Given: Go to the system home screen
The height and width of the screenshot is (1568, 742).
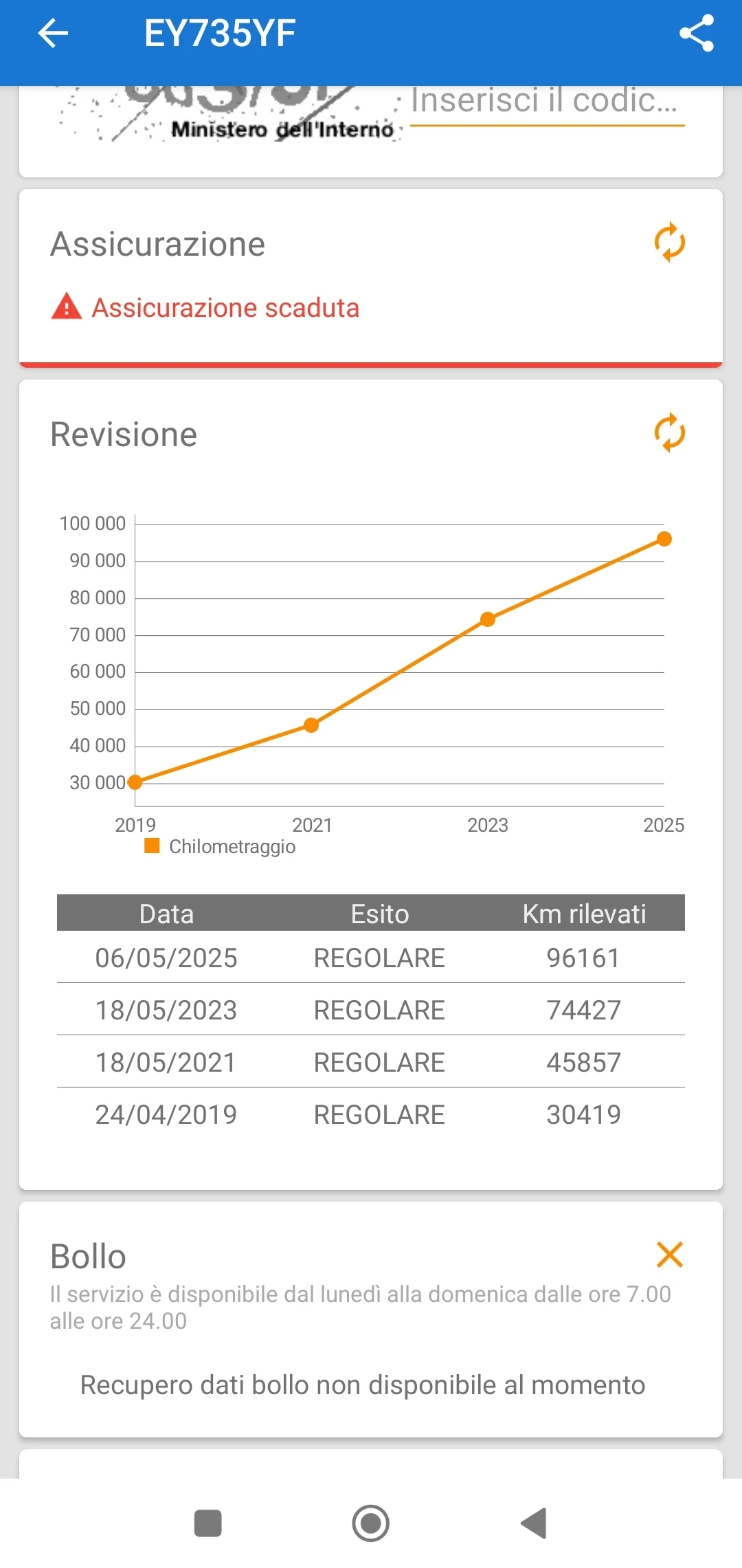Looking at the screenshot, I should click(371, 1523).
